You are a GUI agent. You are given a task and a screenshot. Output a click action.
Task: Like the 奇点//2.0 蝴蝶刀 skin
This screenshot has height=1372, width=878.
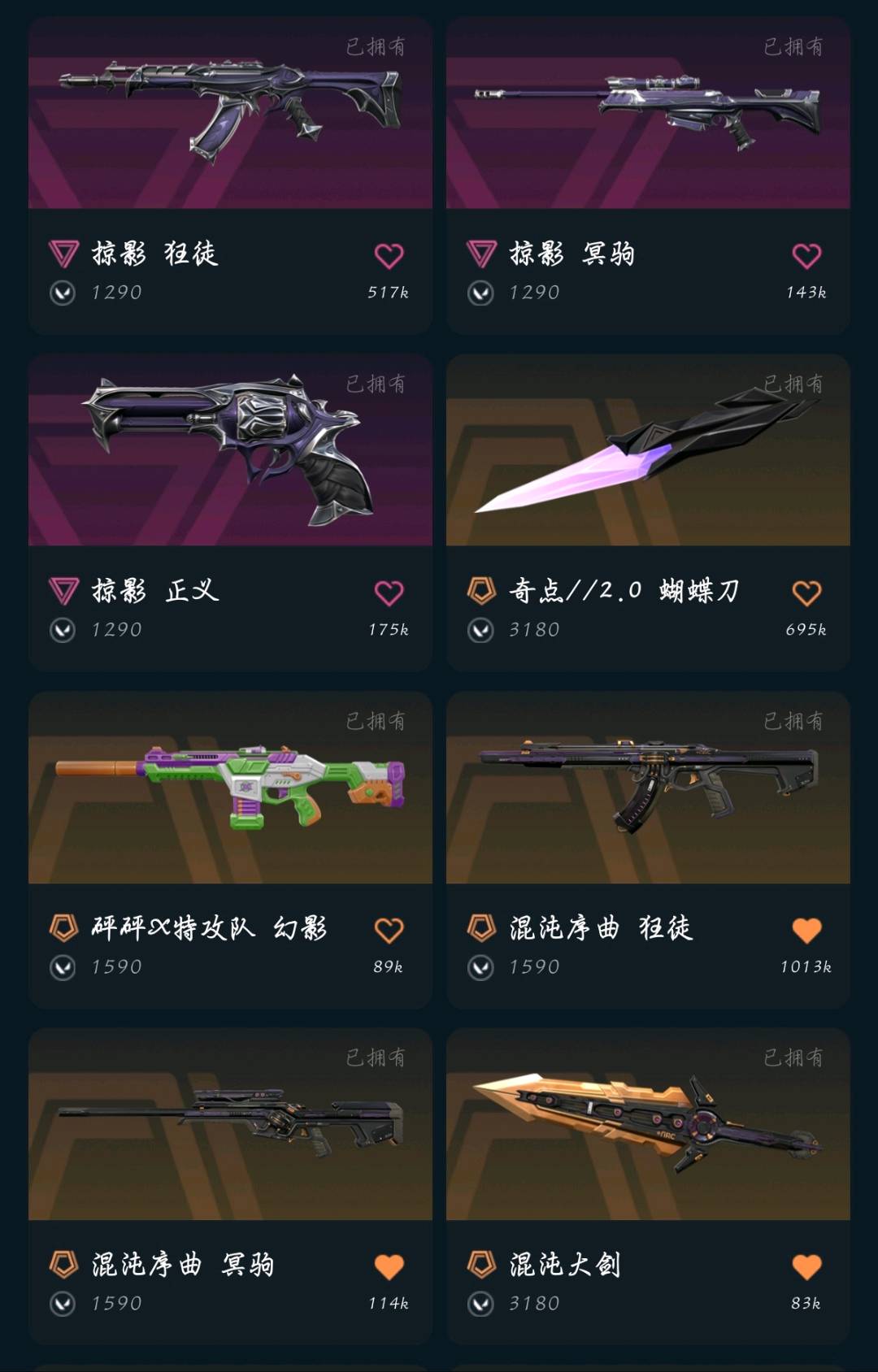[806, 593]
